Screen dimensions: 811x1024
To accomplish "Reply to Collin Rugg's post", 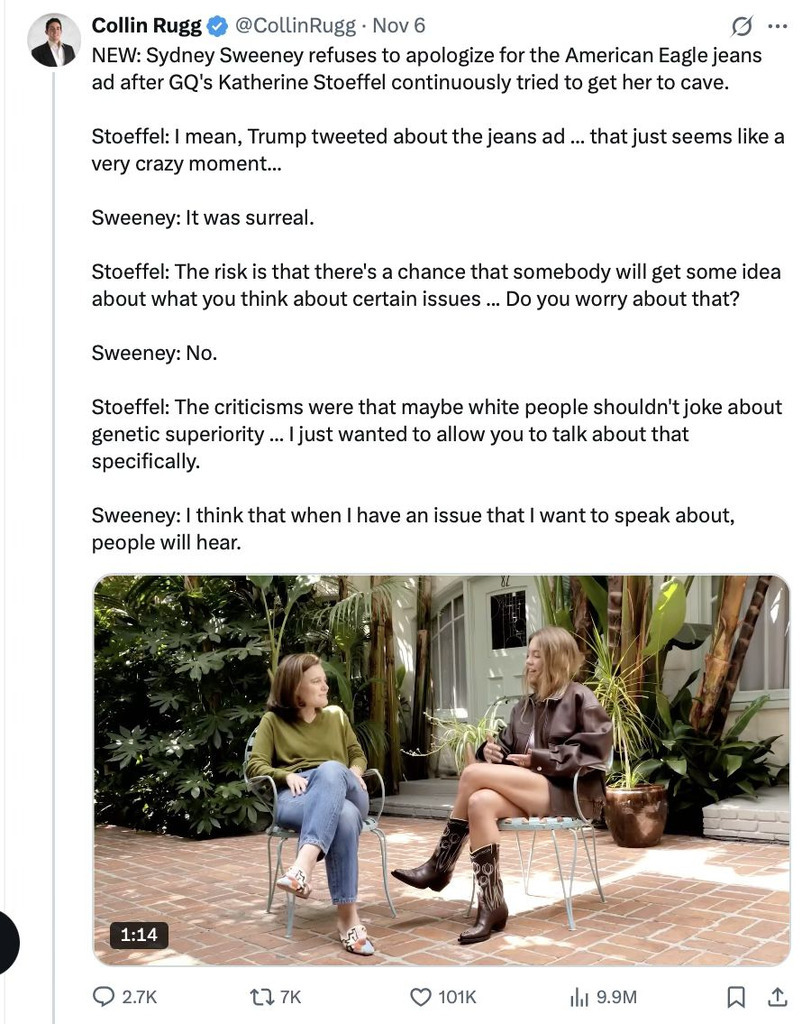I will click(x=105, y=996).
